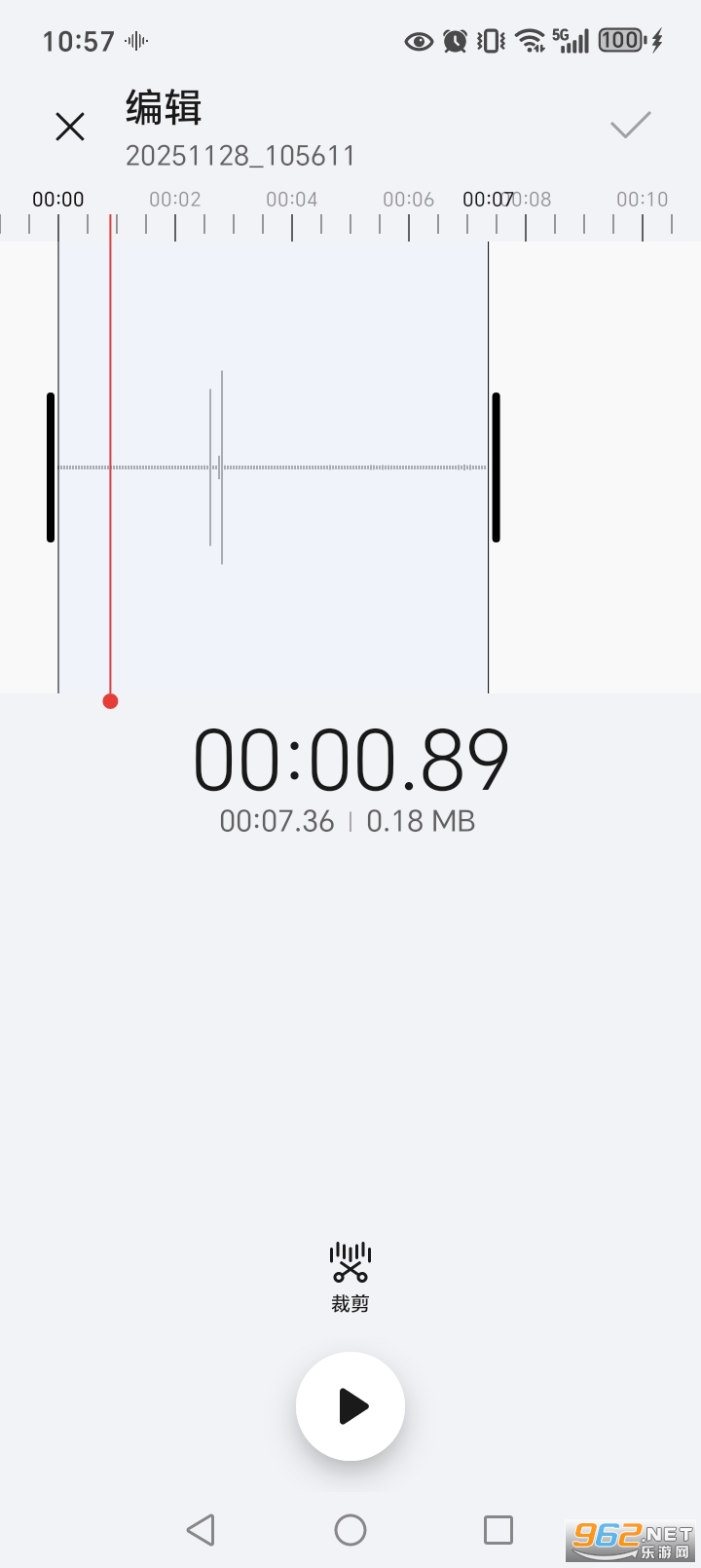This screenshot has width=701, height=1568.
Task: Tap the left trim handle on waveform
Action: tap(52, 467)
